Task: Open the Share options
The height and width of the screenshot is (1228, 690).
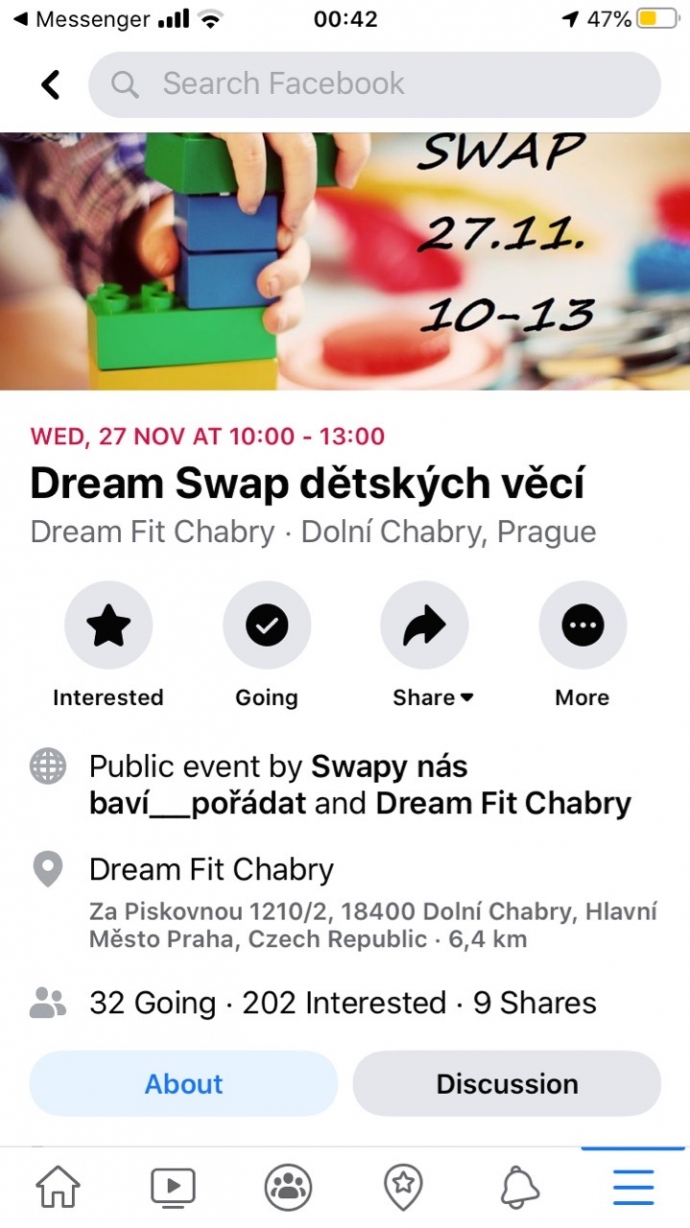Action: point(424,627)
